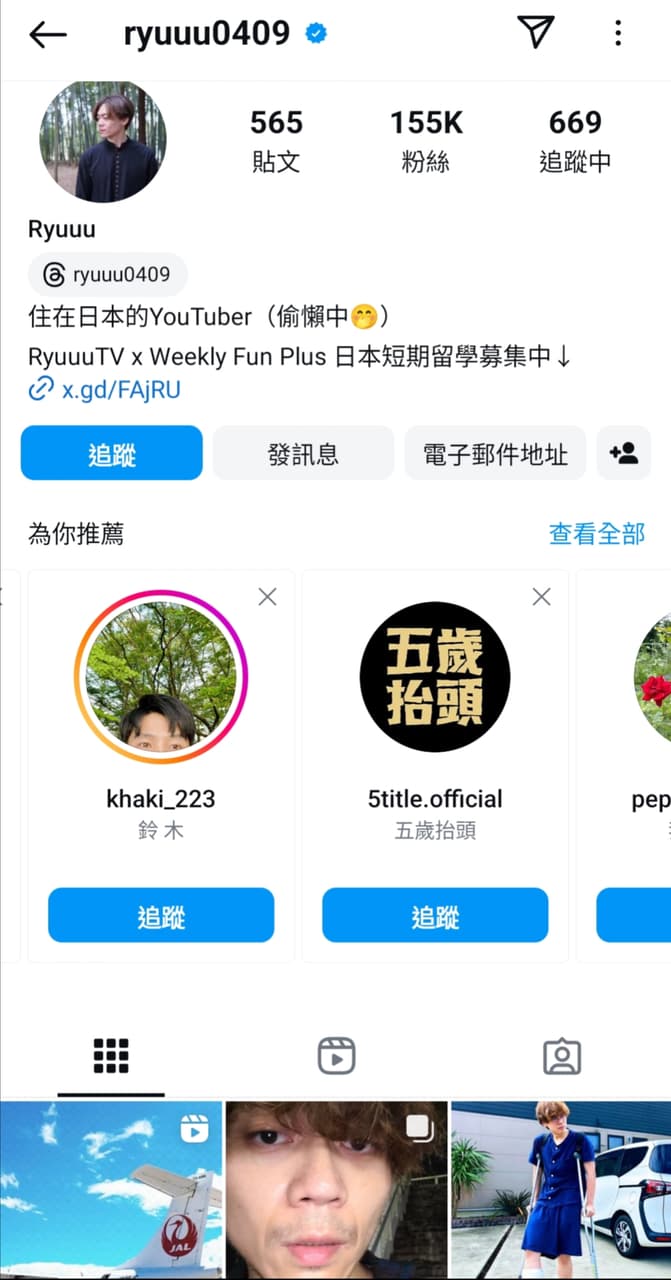Open the x.gd/FAjRU bio link
671x1280 pixels.
[120, 389]
